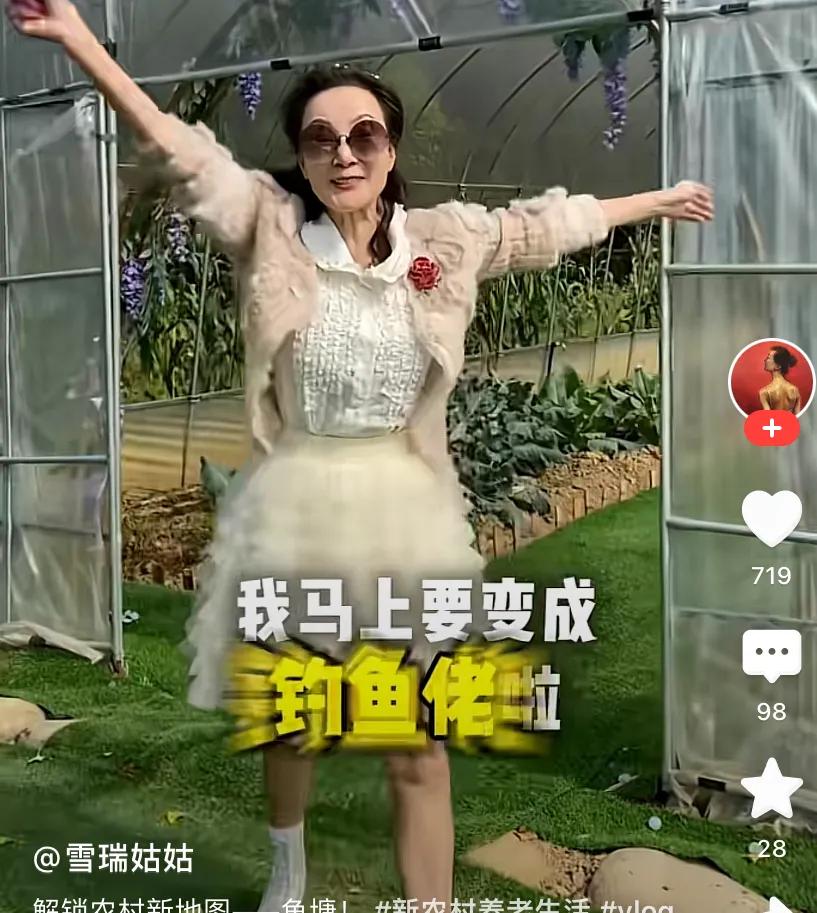817x913 pixels.
Task: Click the favorites count 28
Action: pyautogui.click(x=771, y=849)
